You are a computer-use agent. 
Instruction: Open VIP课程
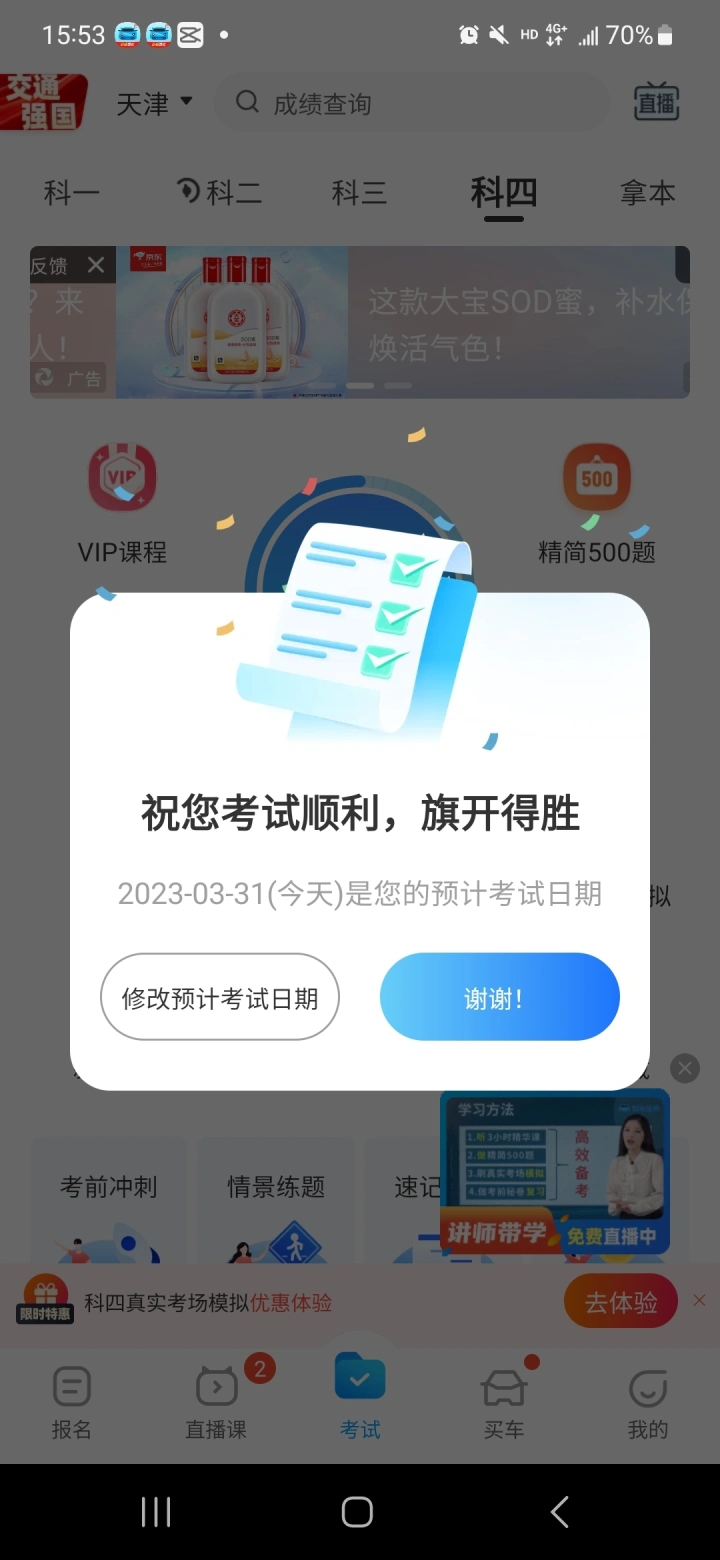point(122,504)
